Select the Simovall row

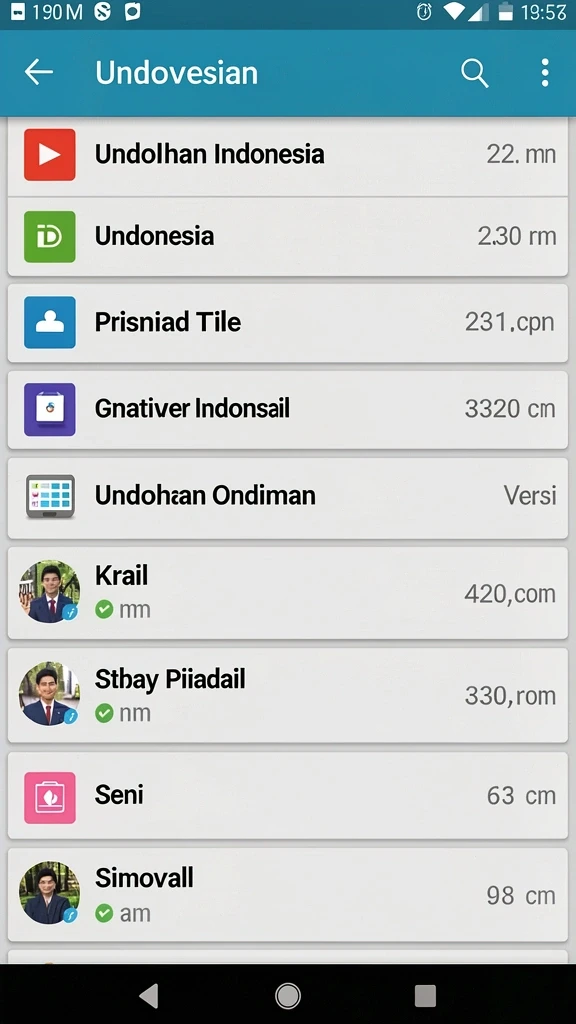(x=287, y=894)
